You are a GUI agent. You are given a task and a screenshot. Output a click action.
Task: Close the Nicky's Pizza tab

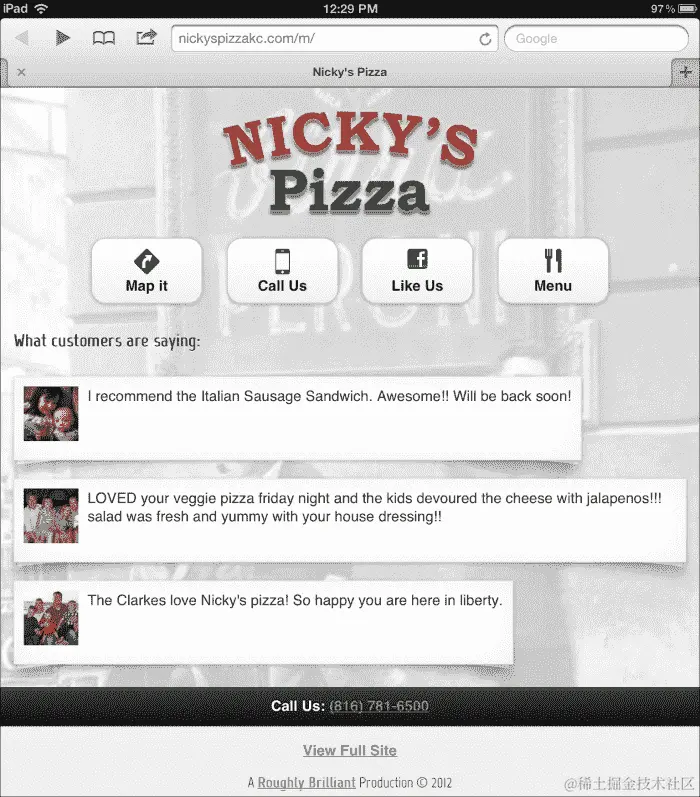tap(22, 72)
